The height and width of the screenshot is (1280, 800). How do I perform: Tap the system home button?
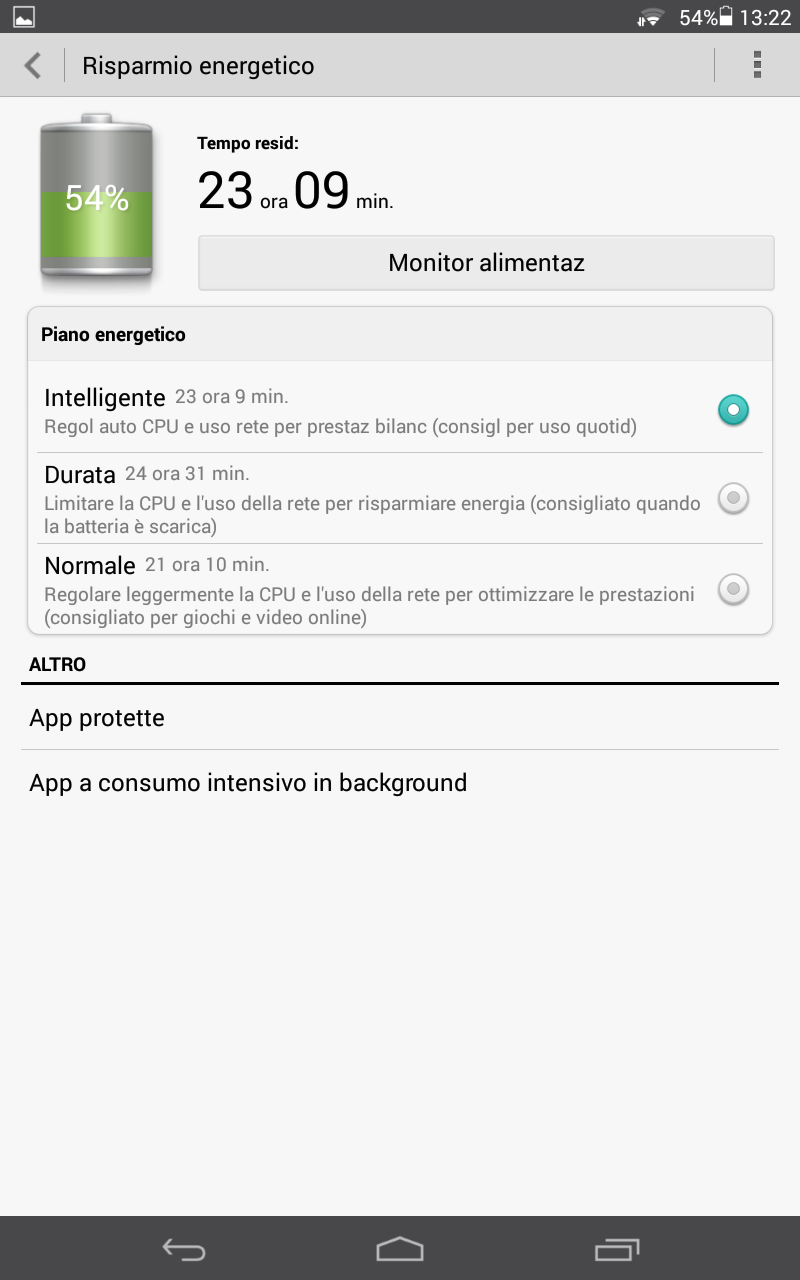[x=400, y=1248]
